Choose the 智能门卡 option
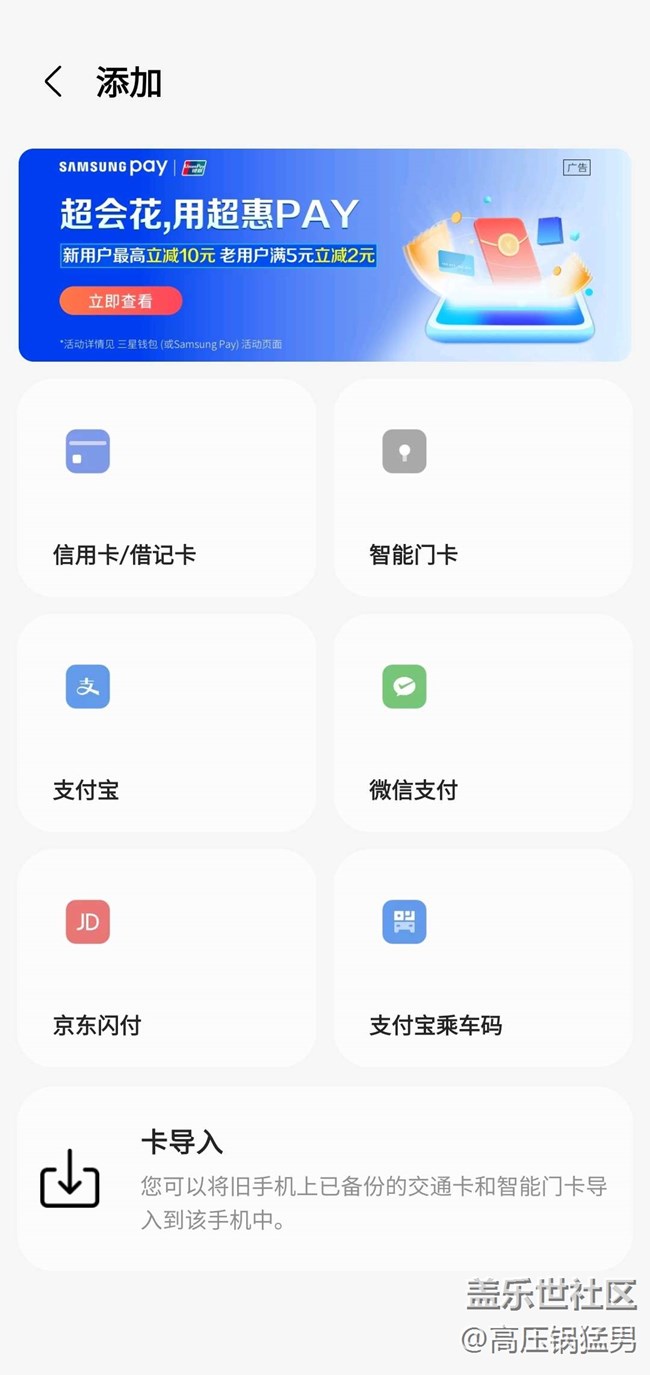 point(483,488)
